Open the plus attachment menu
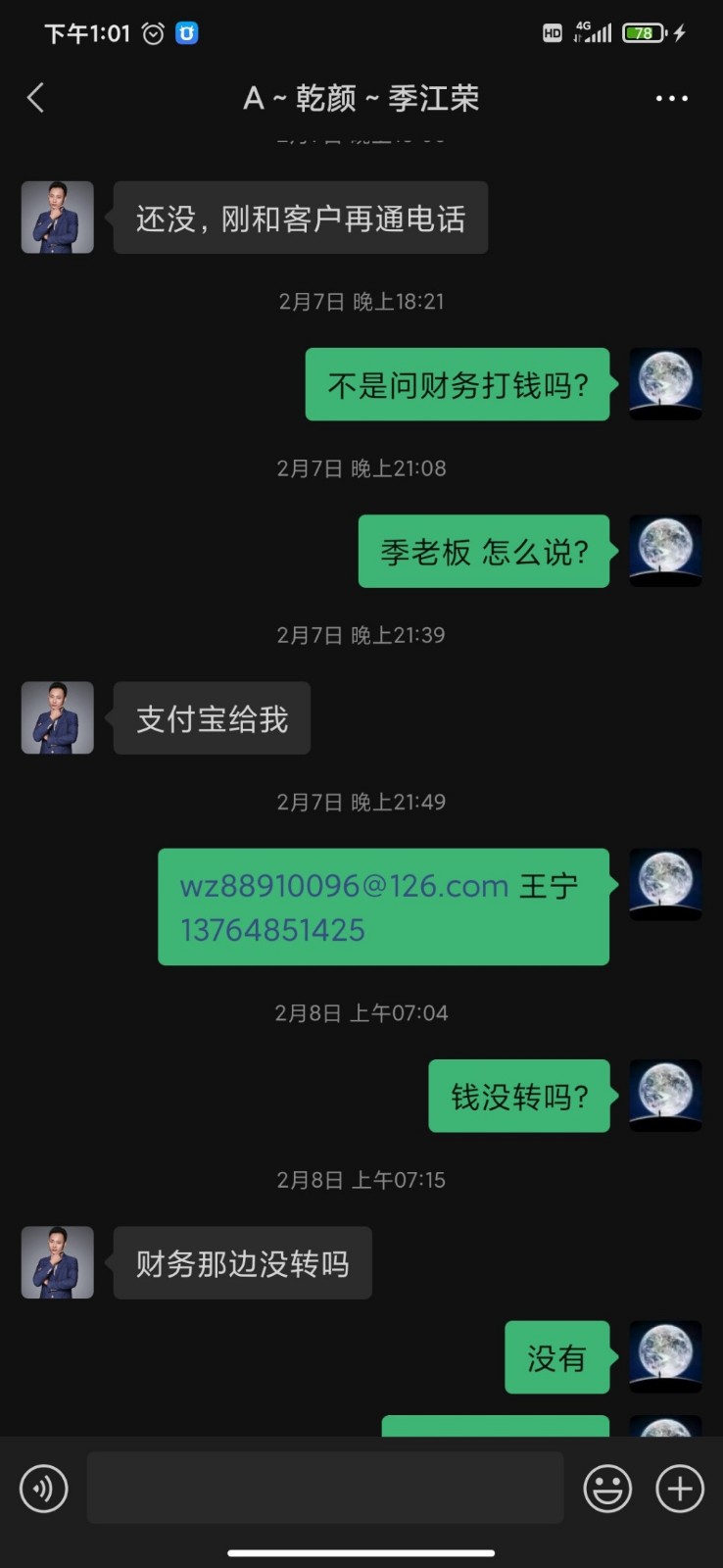The width and height of the screenshot is (723, 1568). [680, 1489]
